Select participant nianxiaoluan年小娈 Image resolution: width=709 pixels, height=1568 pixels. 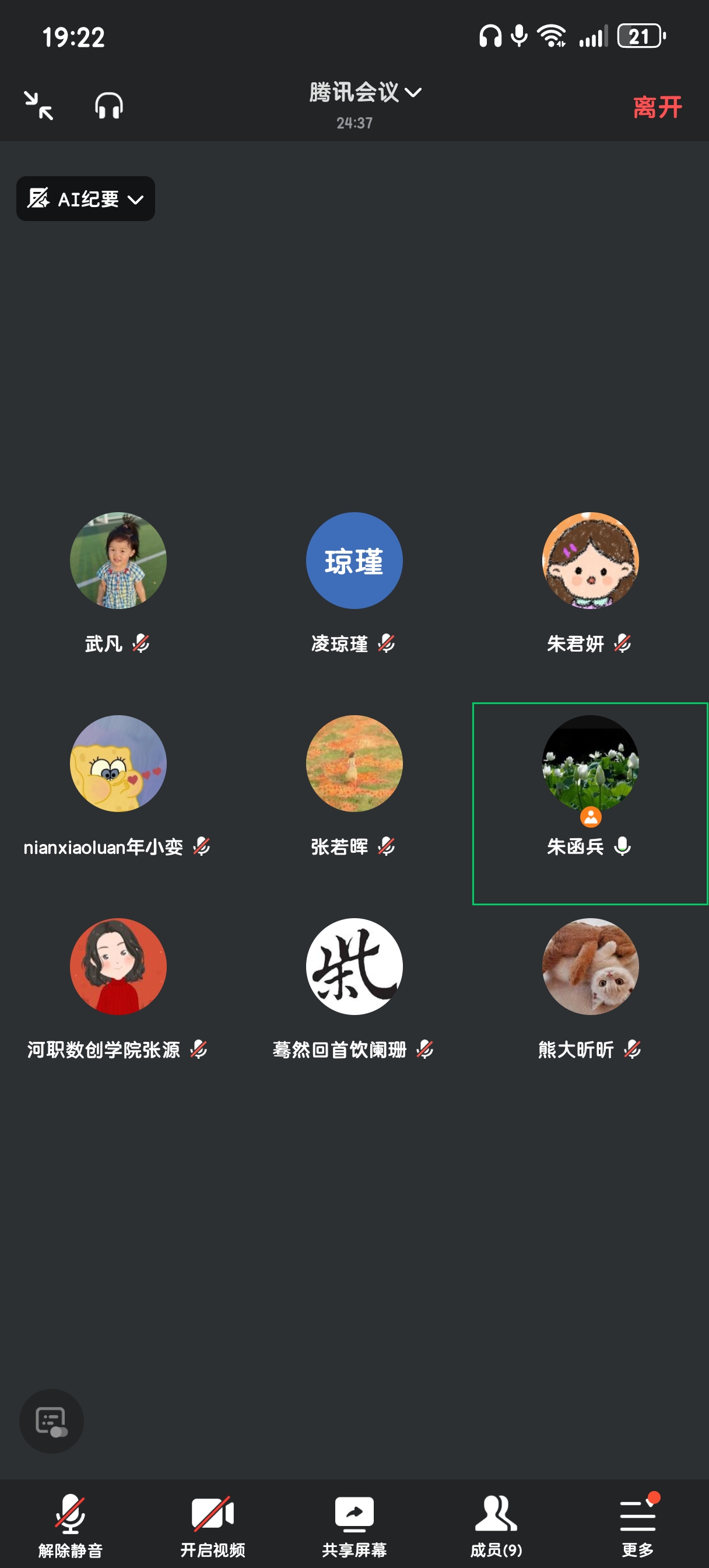[118, 764]
